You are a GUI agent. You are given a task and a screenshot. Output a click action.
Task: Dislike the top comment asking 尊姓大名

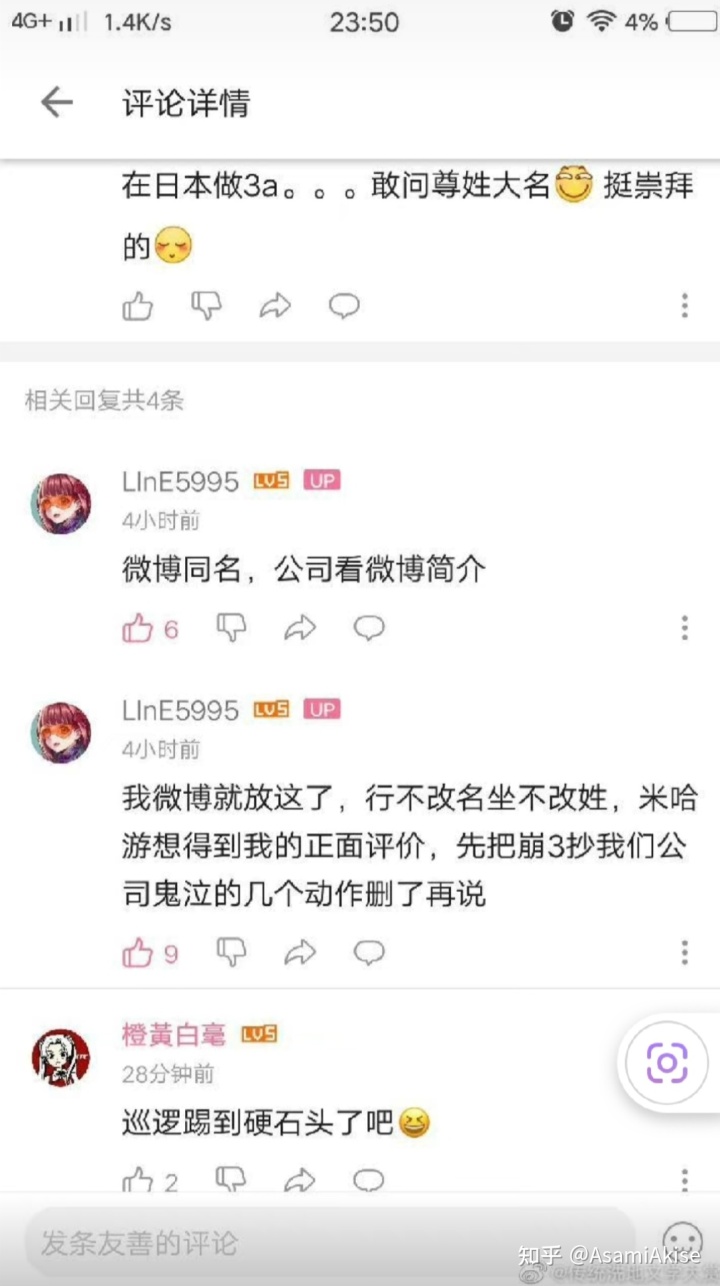pos(206,305)
